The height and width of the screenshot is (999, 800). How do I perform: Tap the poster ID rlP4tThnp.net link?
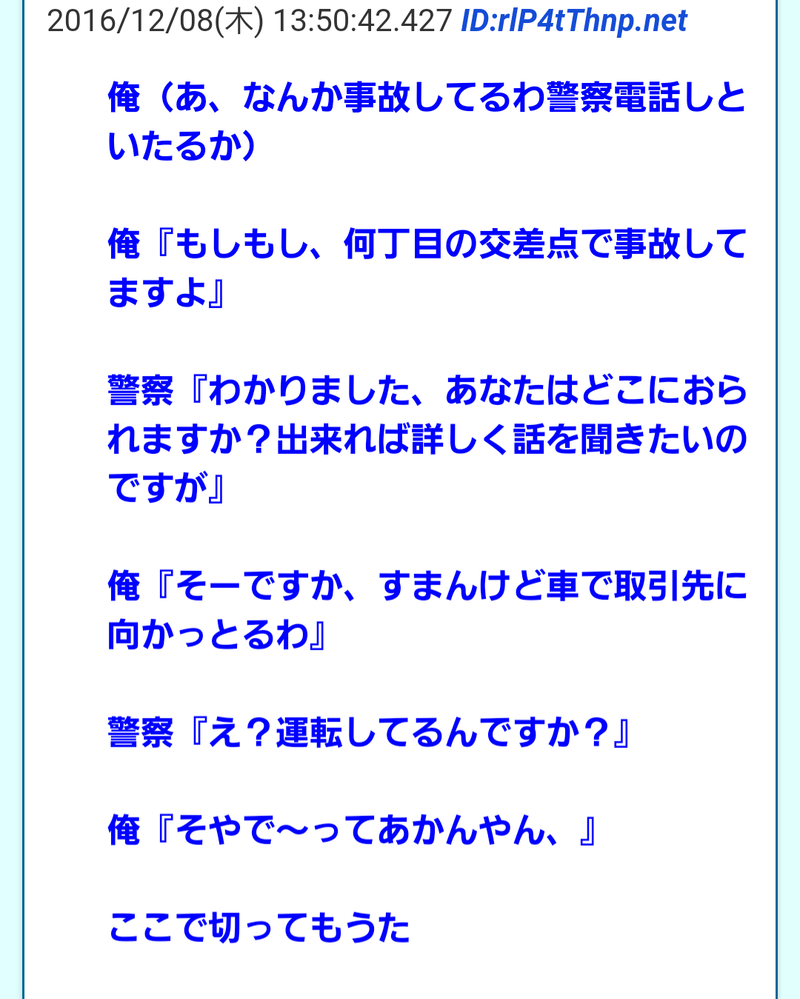coord(574,22)
